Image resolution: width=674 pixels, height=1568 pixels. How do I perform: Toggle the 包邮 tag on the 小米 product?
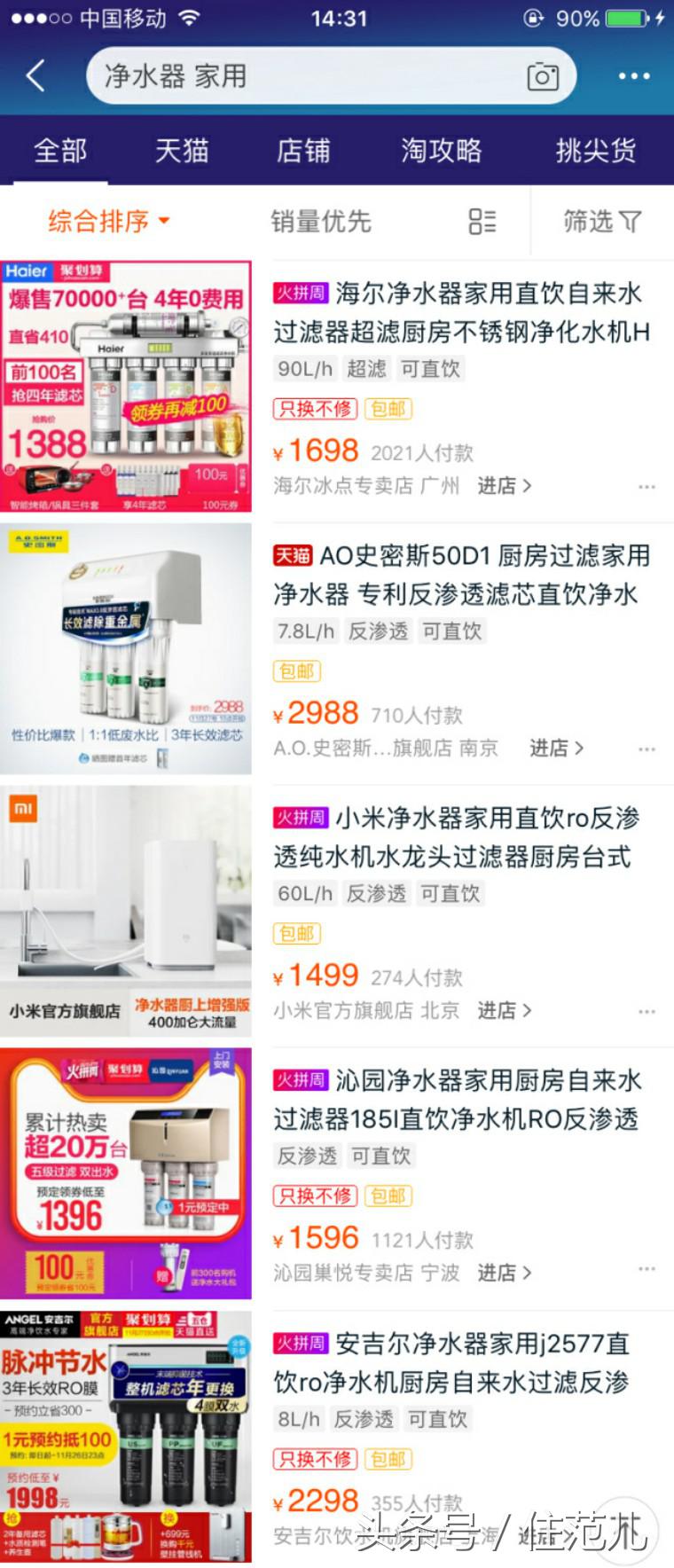pos(296,933)
